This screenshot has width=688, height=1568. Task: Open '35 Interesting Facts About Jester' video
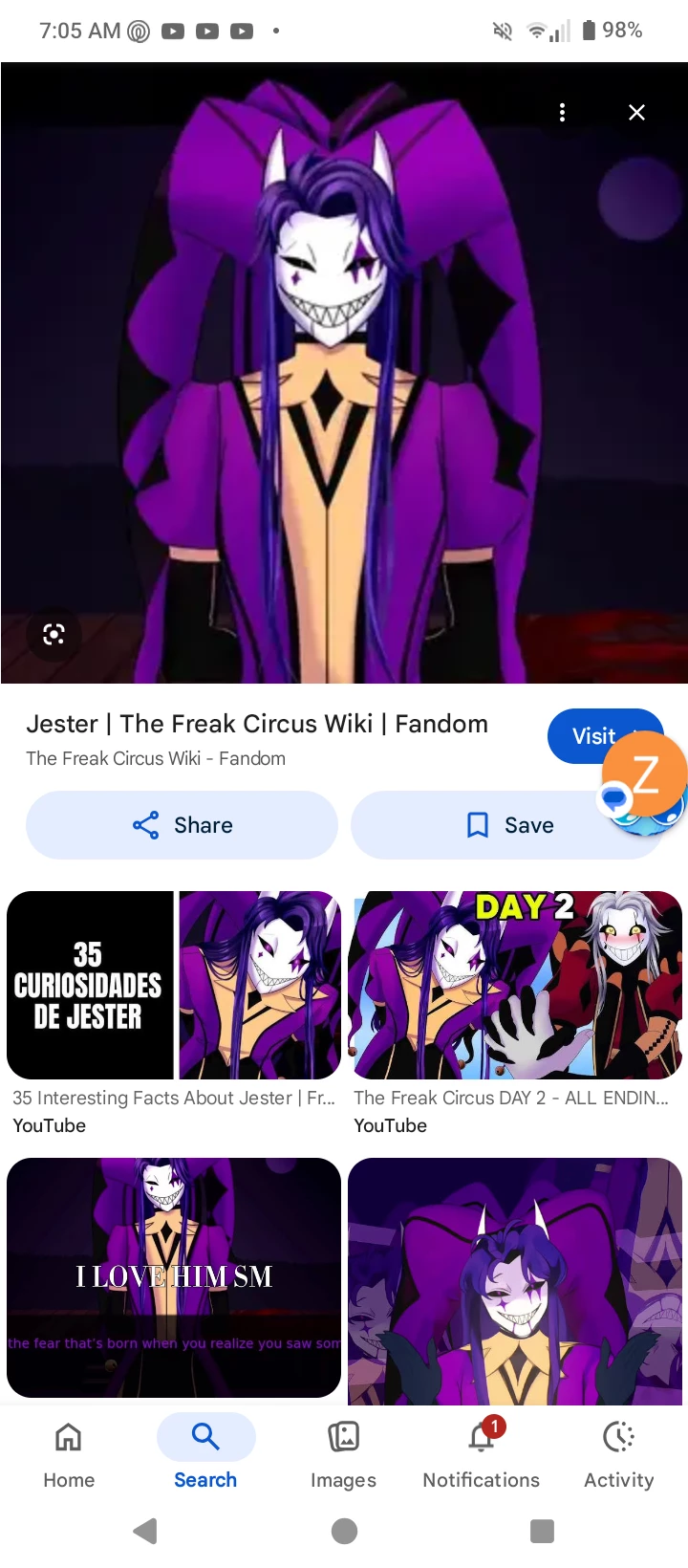pyautogui.click(x=173, y=986)
